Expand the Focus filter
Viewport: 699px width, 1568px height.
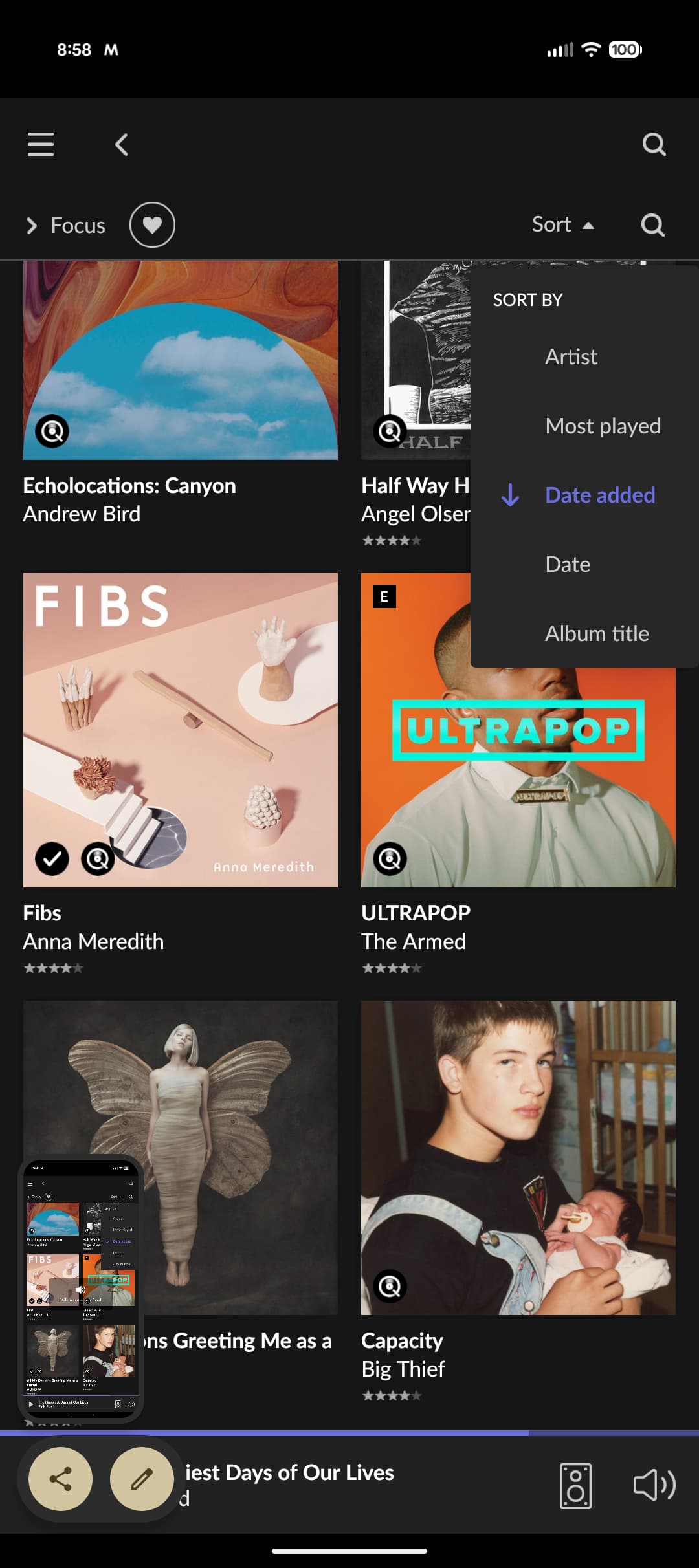[65, 225]
